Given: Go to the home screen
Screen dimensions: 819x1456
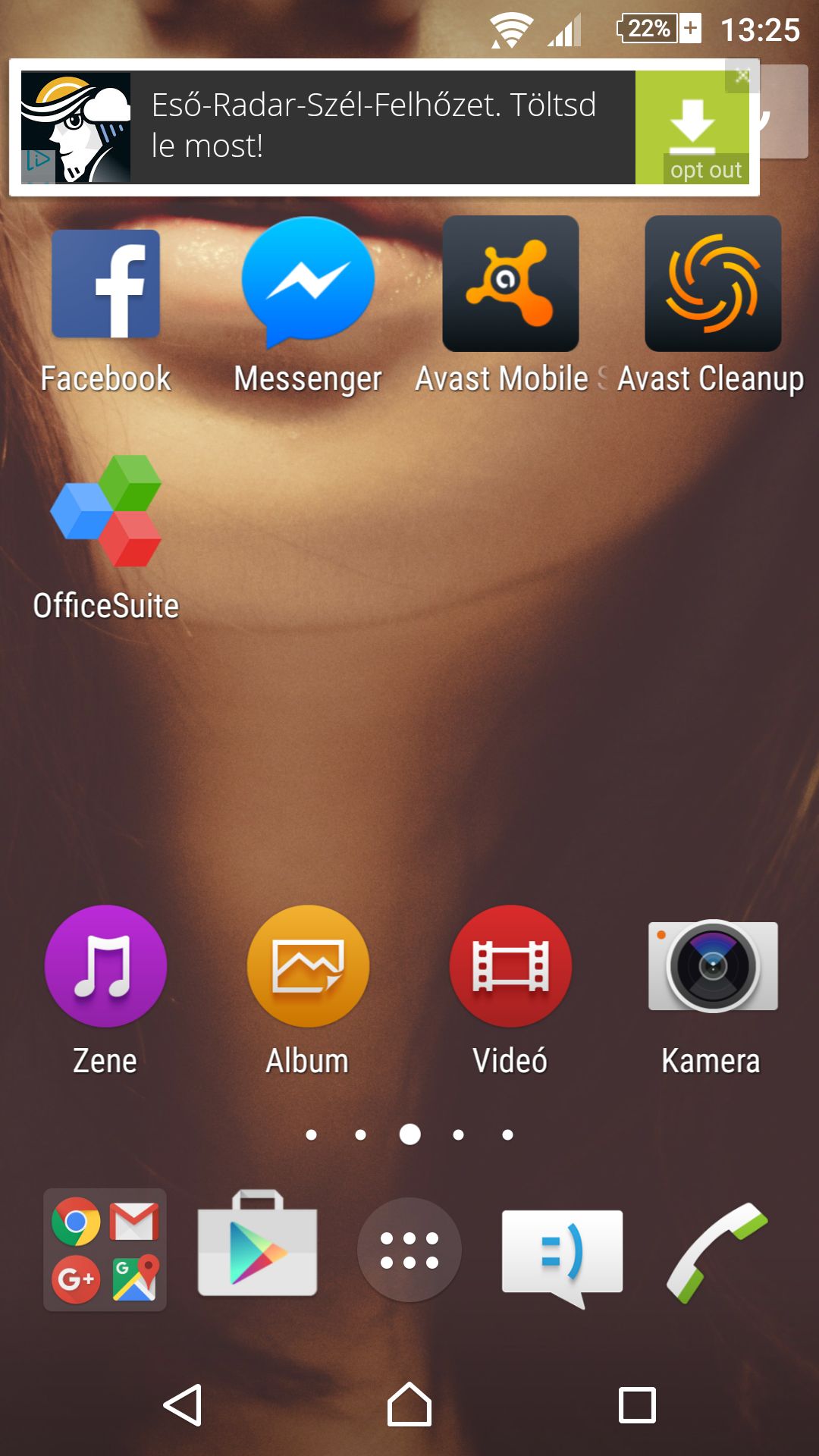Looking at the screenshot, I should tap(409, 1405).
